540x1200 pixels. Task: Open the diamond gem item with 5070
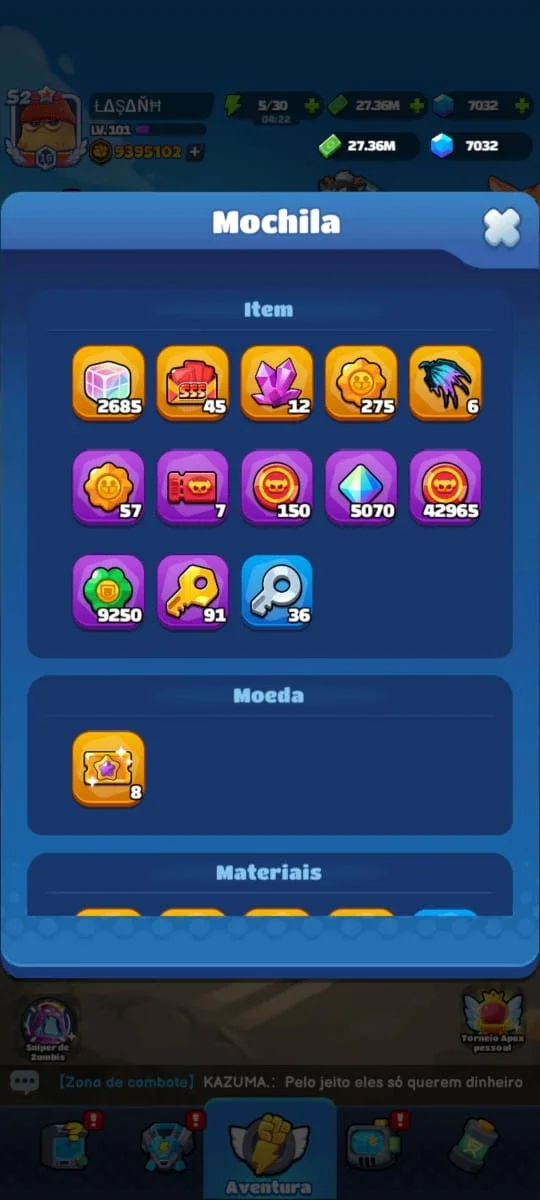point(362,487)
